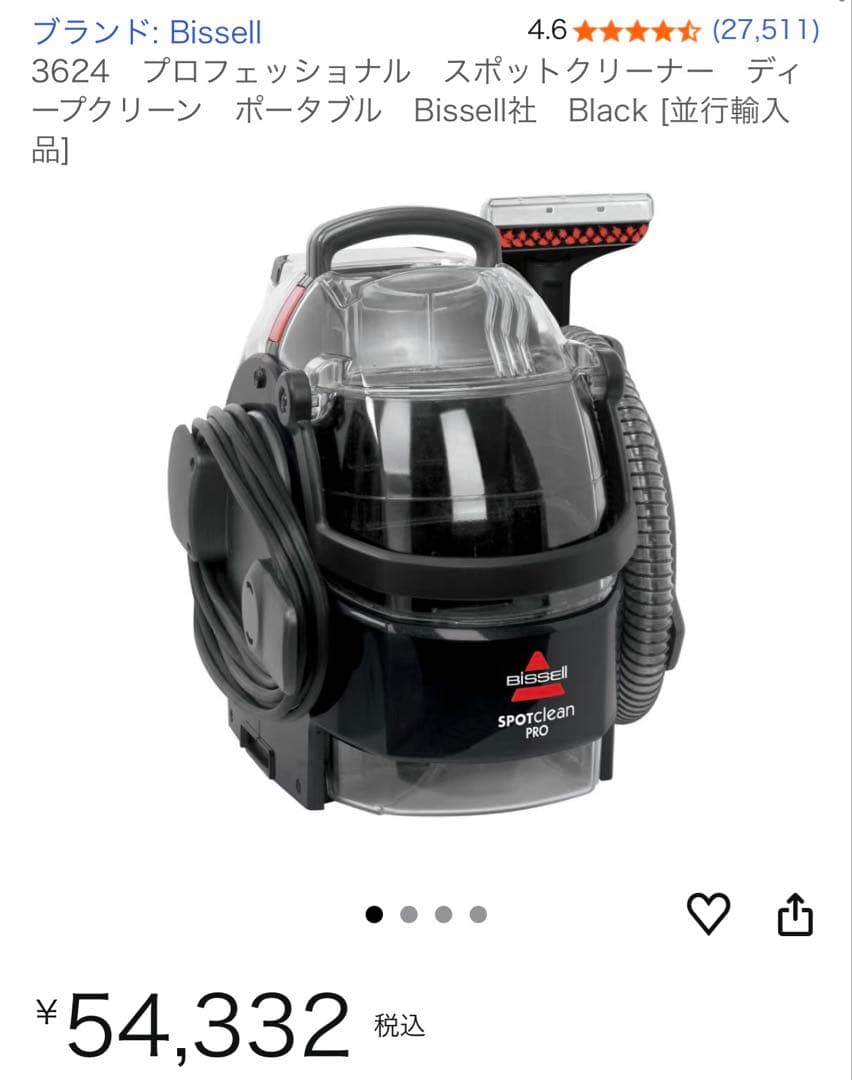
Task: Select the filled first carousel dot
Action: pyautogui.click(x=376, y=912)
